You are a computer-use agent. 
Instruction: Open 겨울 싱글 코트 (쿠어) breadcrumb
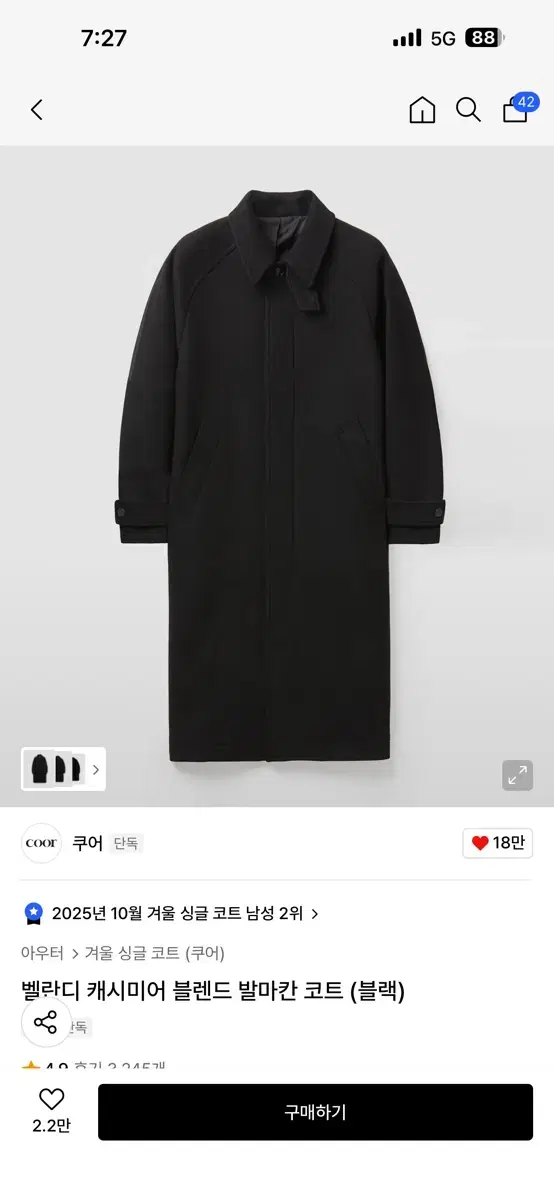155,953
